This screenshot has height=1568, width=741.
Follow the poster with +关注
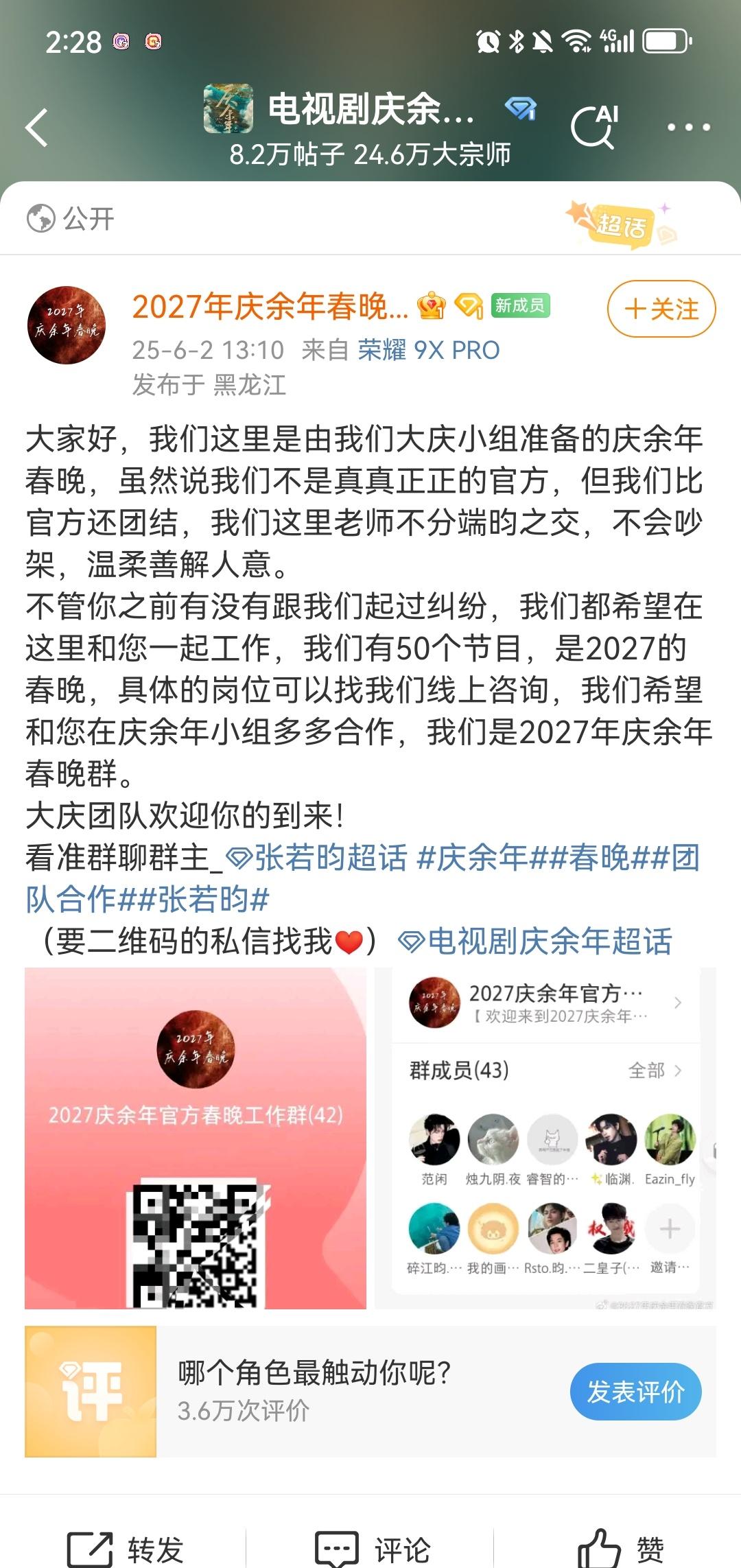661,309
